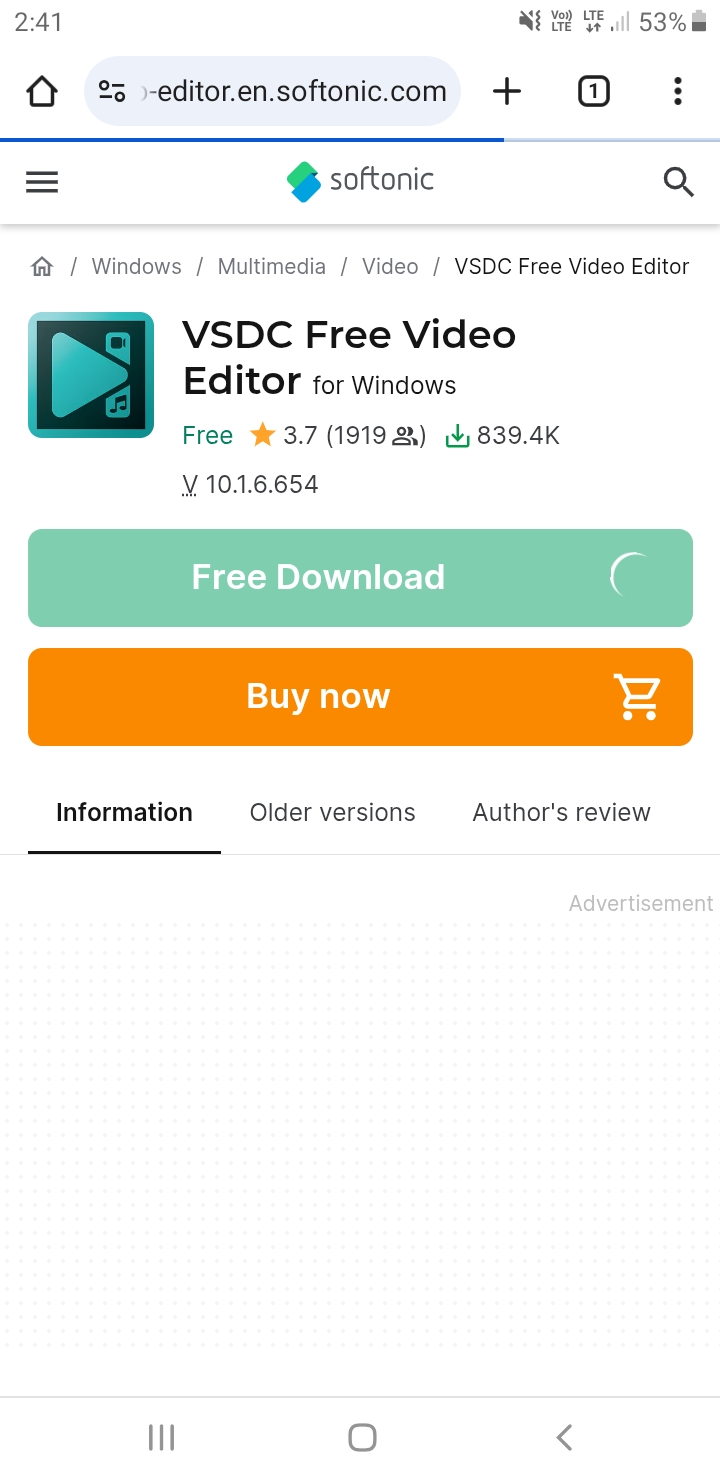The height and width of the screenshot is (1480, 720).
Task: Tap the Free Download button
Action: (360, 578)
